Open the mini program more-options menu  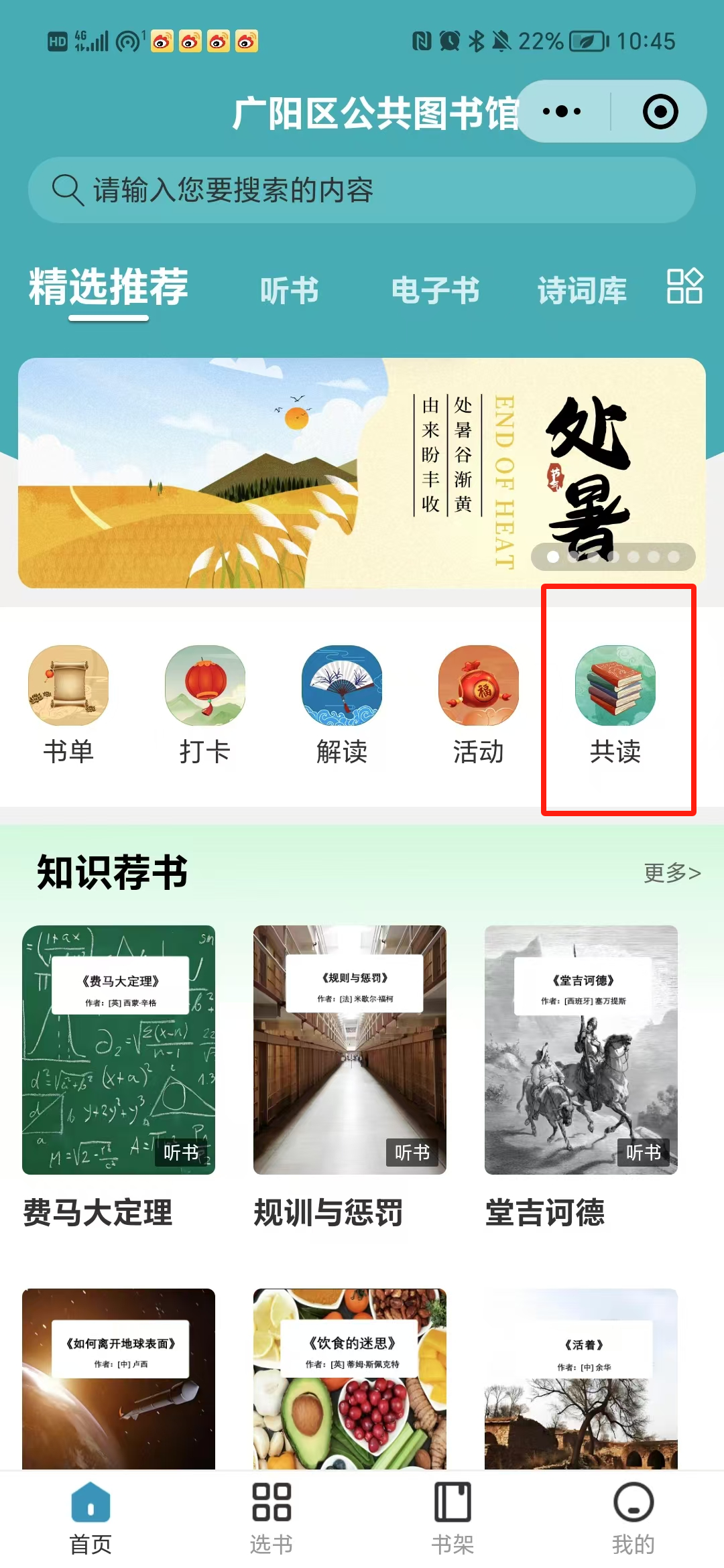[x=562, y=111]
